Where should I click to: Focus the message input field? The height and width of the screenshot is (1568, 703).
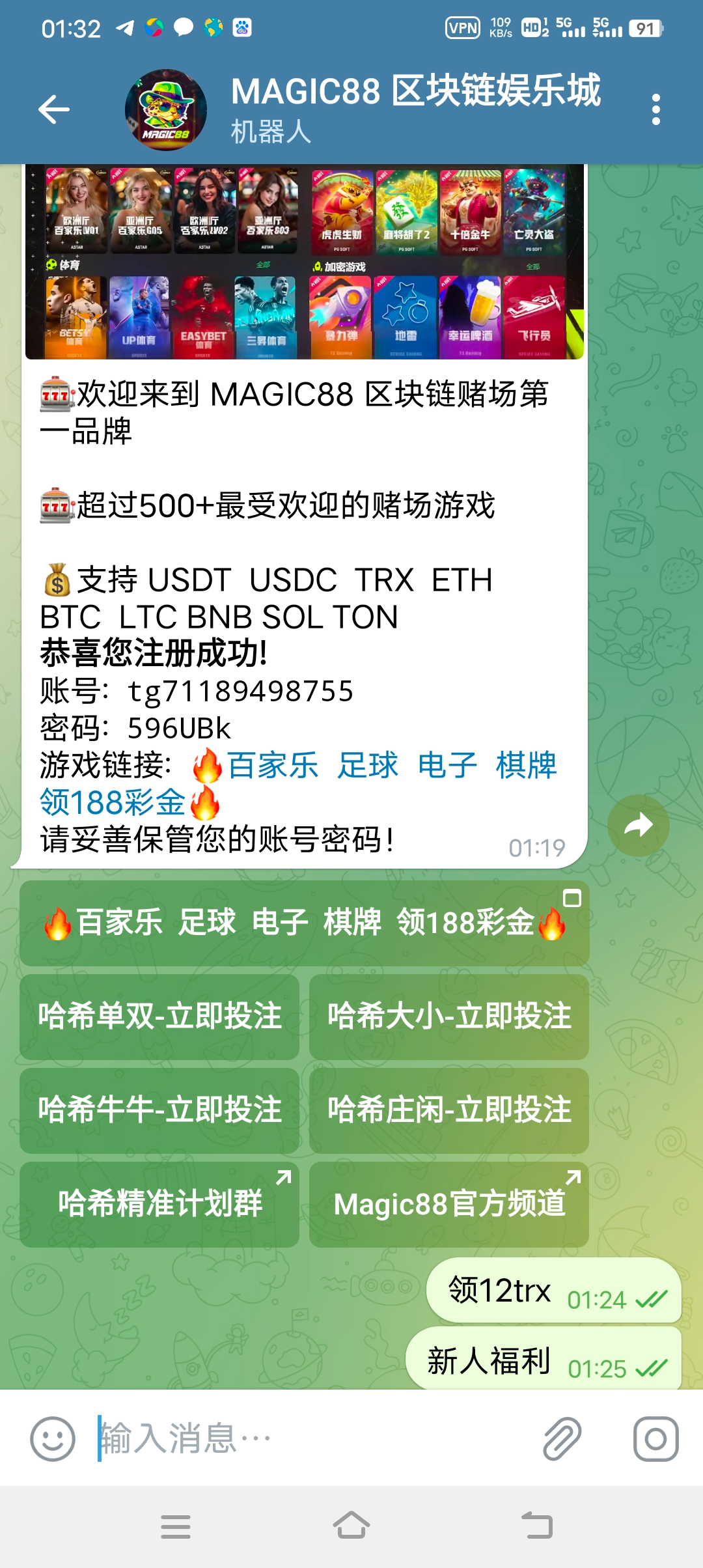[312, 1438]
